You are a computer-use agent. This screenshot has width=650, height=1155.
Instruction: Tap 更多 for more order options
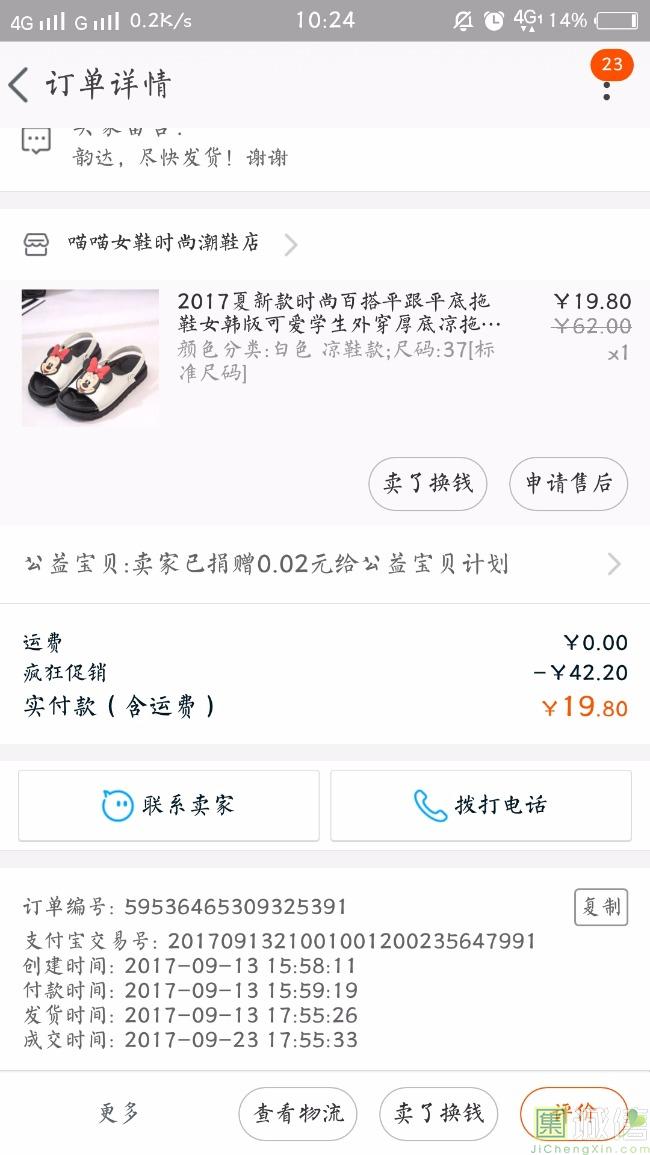[x=119, y=1113]
